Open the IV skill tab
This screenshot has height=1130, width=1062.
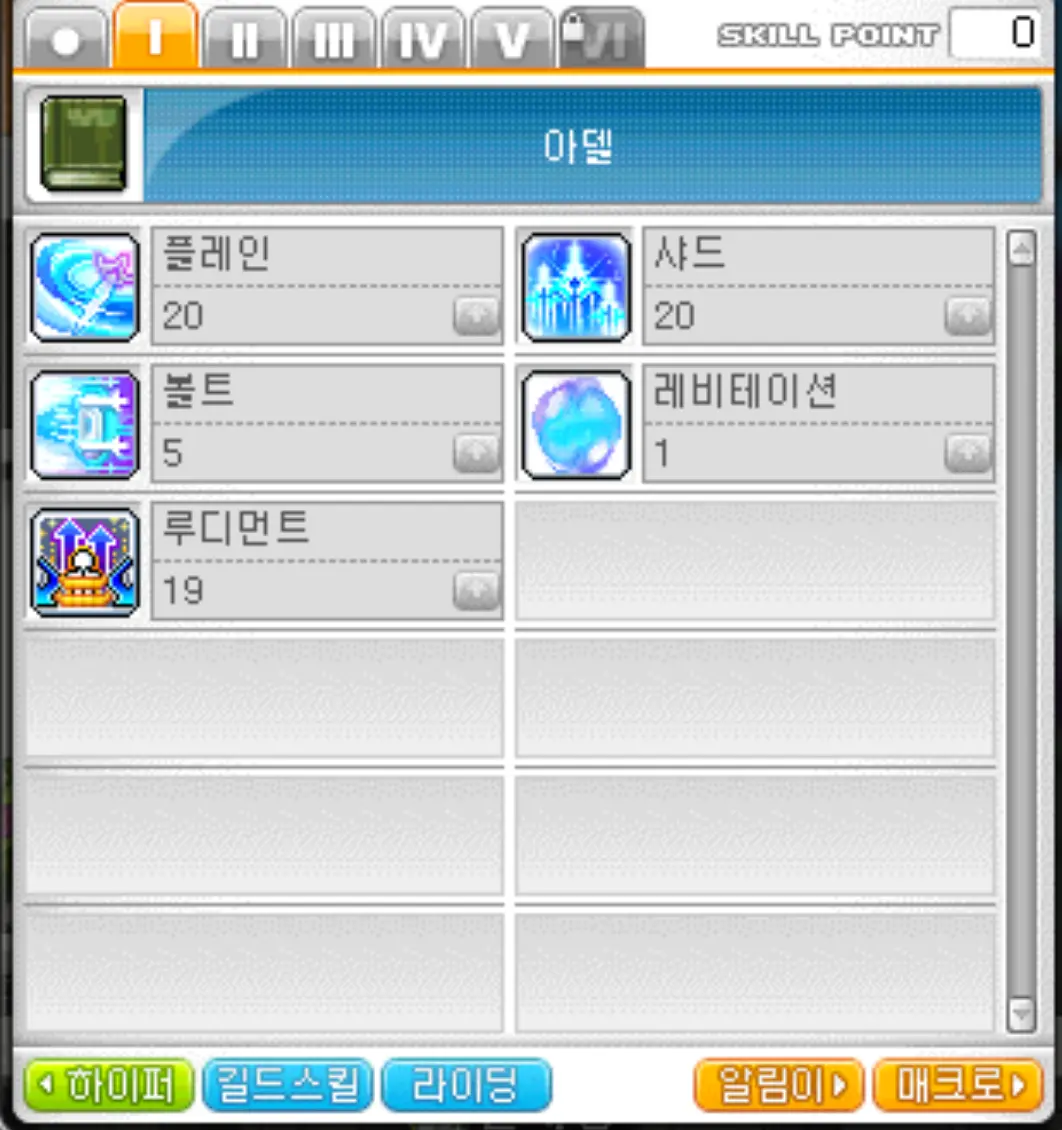point(422,38)
